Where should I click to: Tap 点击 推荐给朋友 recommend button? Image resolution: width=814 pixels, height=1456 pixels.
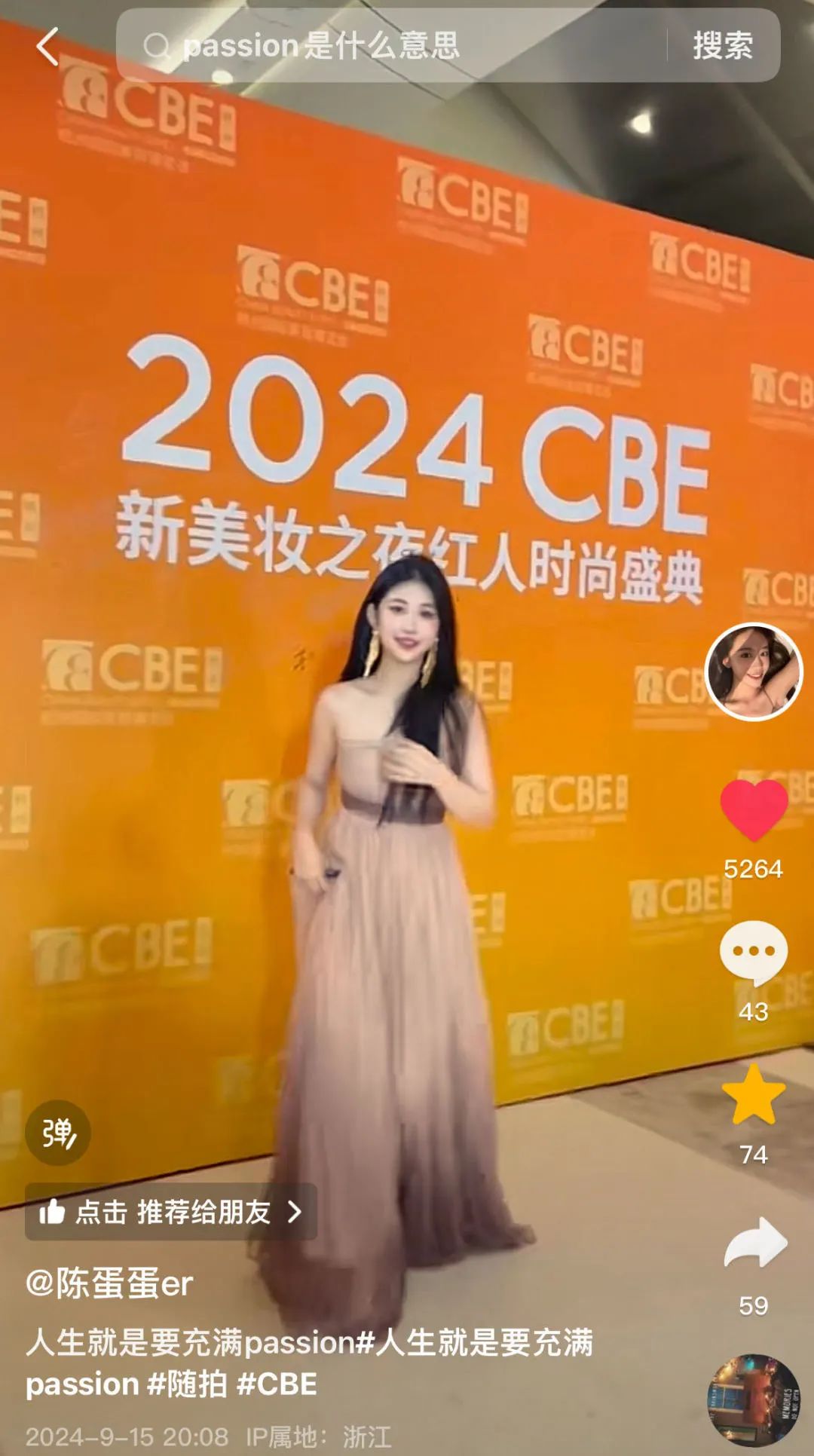[171, 1212]
